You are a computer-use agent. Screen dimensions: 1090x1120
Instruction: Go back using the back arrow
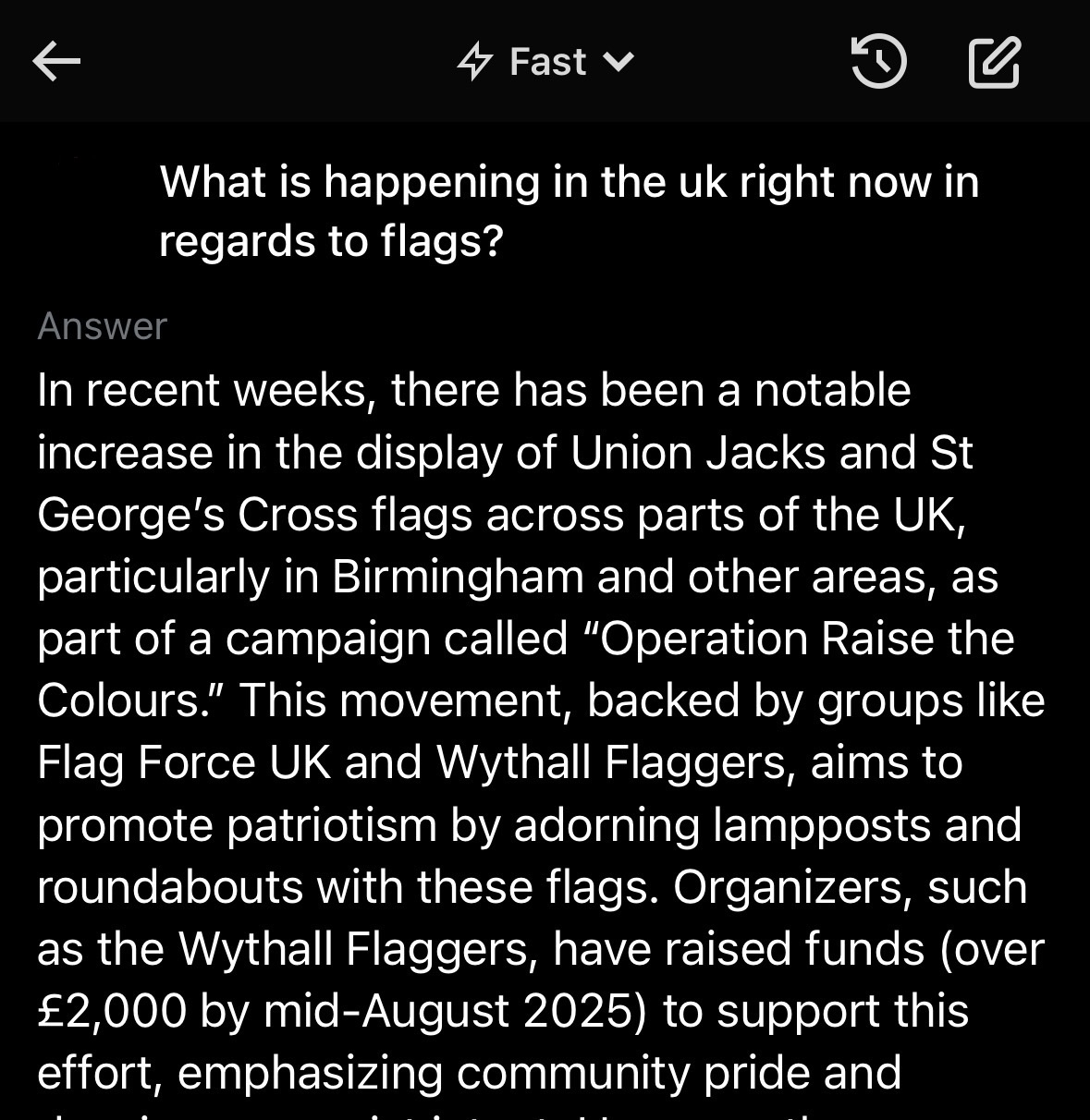pyautogui.click(x=56, y=62)
